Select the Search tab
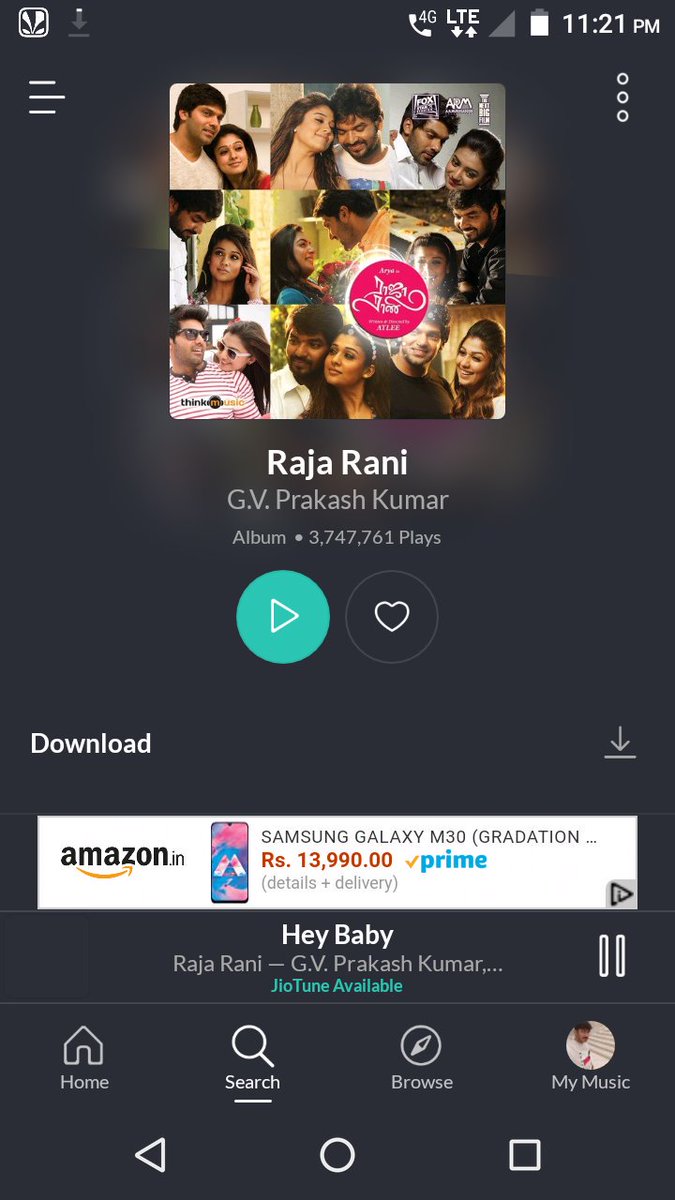This screenshot has width=675, height=1200. tap(253, 1059)
